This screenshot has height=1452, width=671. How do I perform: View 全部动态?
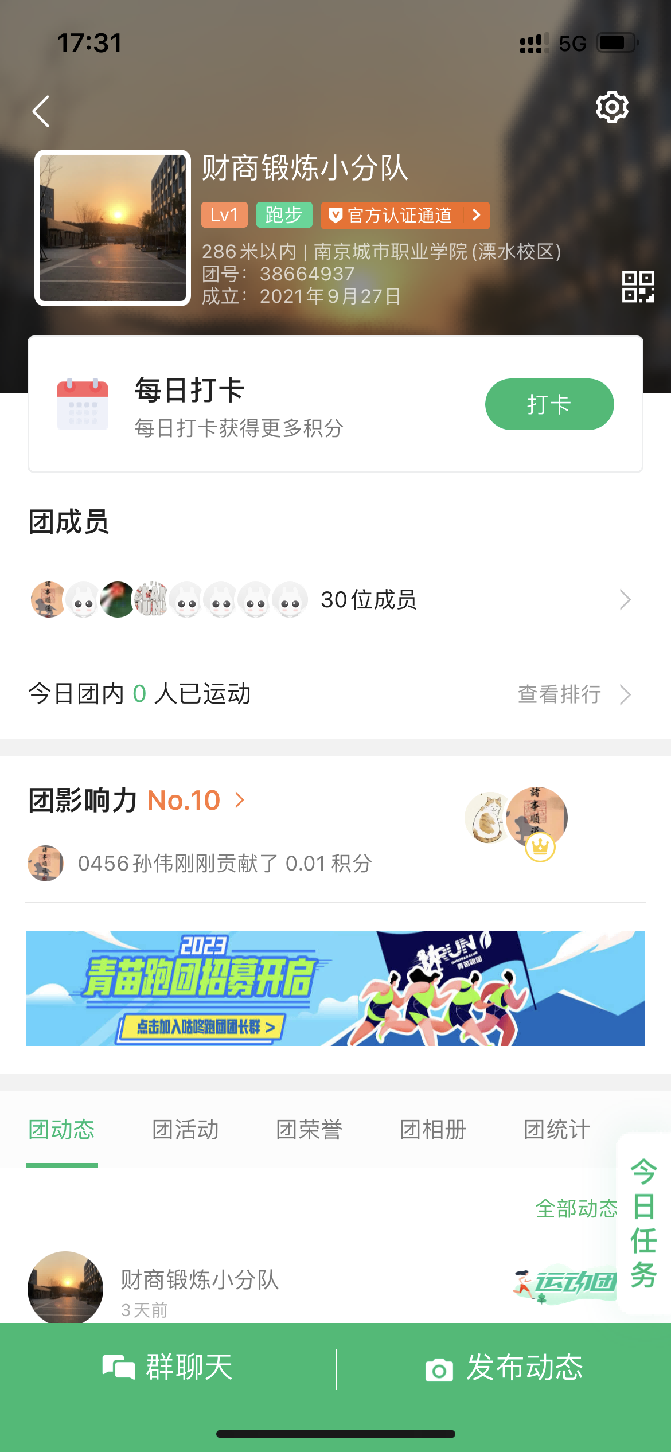coord(576,1208)
